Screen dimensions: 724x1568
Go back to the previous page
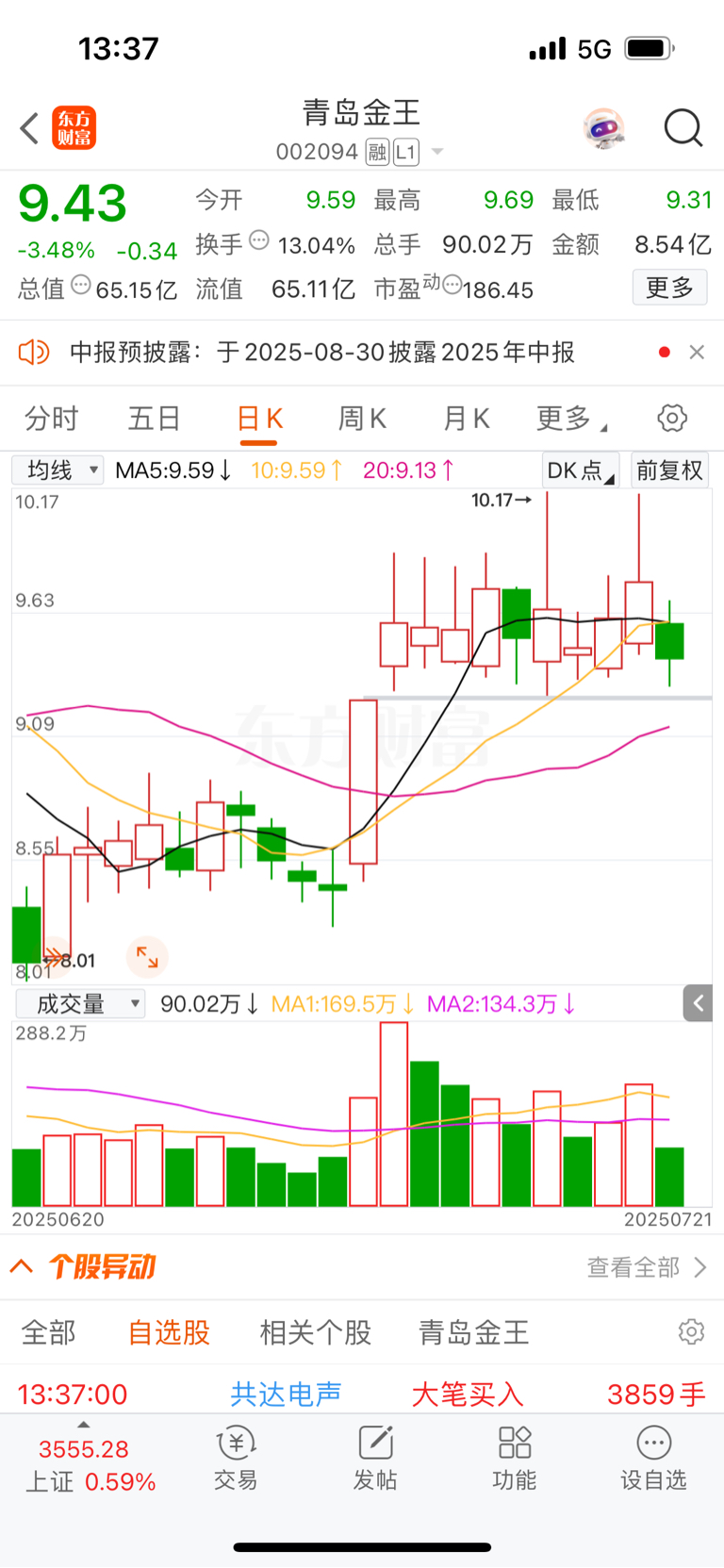coord(29,128)
